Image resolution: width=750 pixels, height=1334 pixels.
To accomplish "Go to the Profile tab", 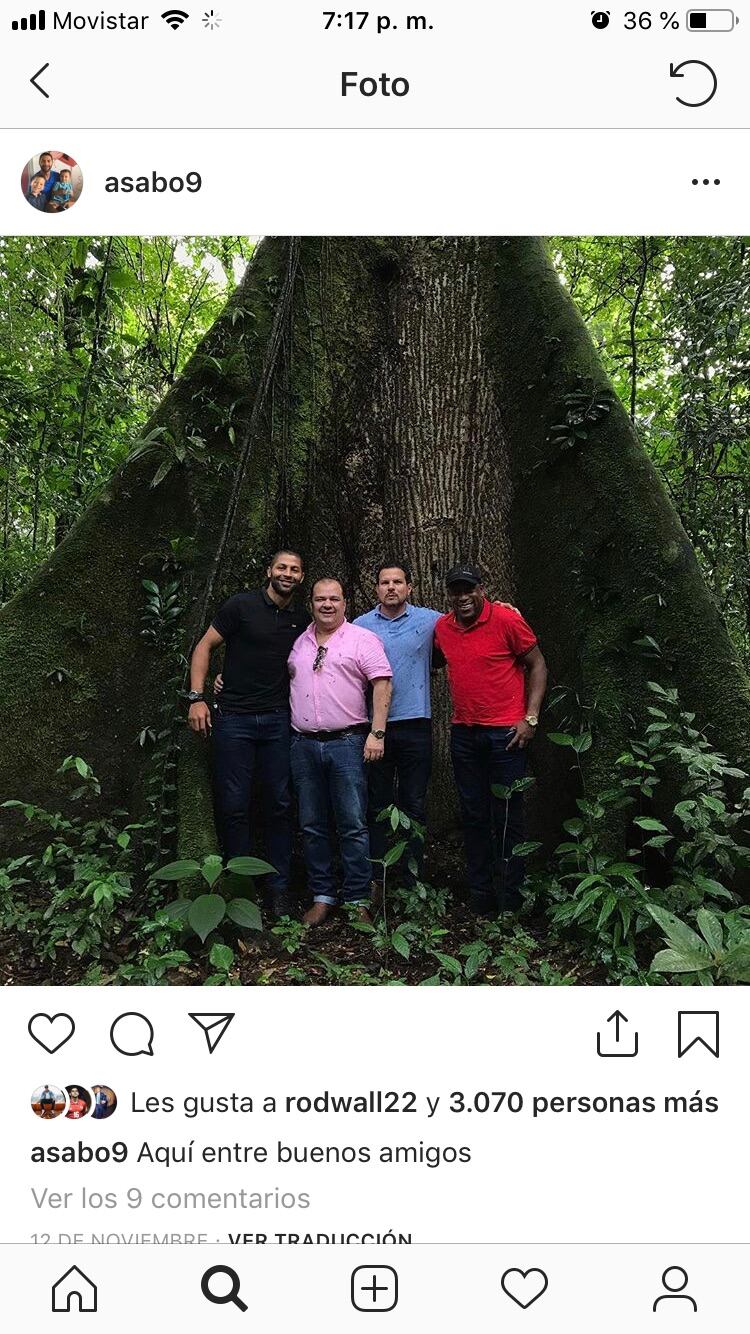I will 675,1289.
